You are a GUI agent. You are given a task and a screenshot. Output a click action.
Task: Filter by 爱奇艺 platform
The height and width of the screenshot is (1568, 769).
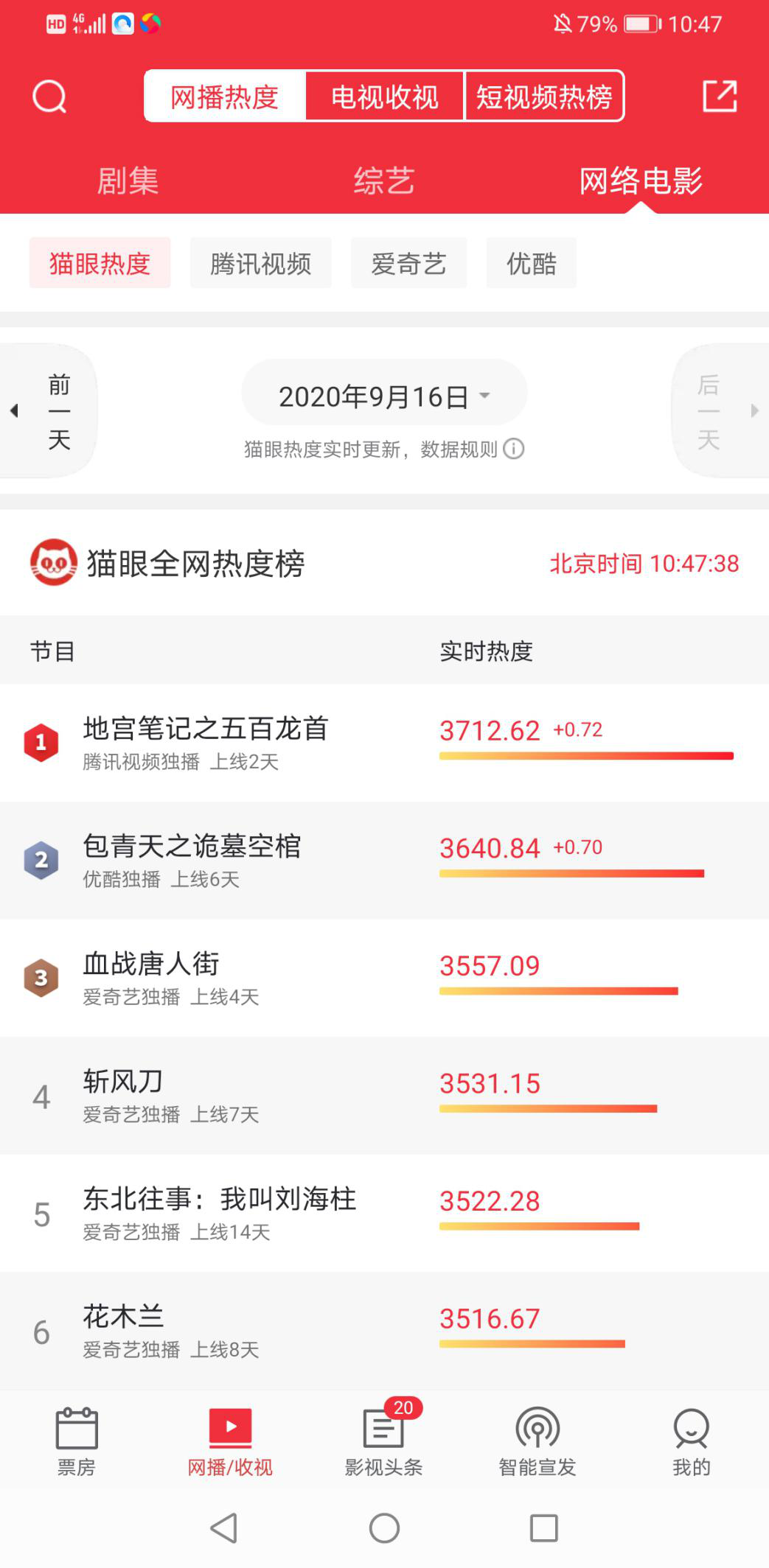coord(408,263)
